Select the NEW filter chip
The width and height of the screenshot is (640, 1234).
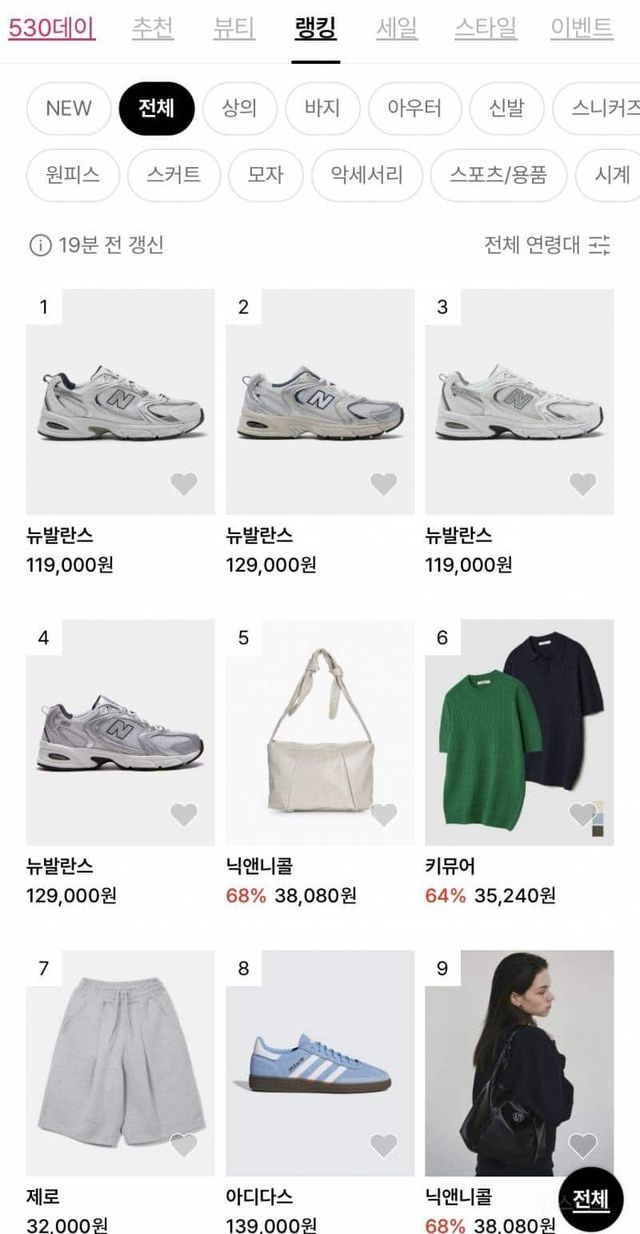[68, 108]
